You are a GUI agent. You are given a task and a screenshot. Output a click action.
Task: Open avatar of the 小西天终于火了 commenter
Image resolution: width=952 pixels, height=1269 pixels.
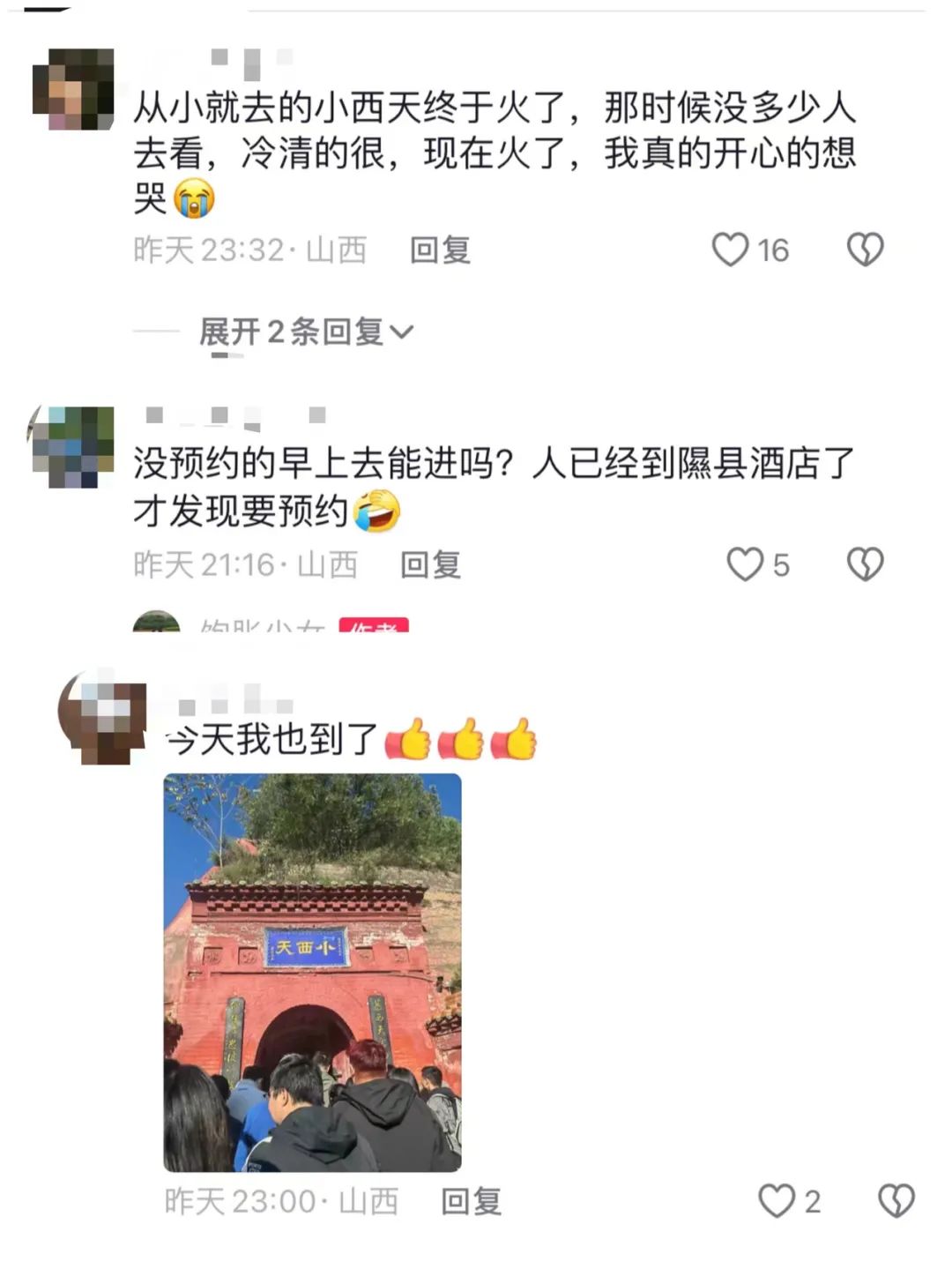pyautogui.click(x=73, y=89)
